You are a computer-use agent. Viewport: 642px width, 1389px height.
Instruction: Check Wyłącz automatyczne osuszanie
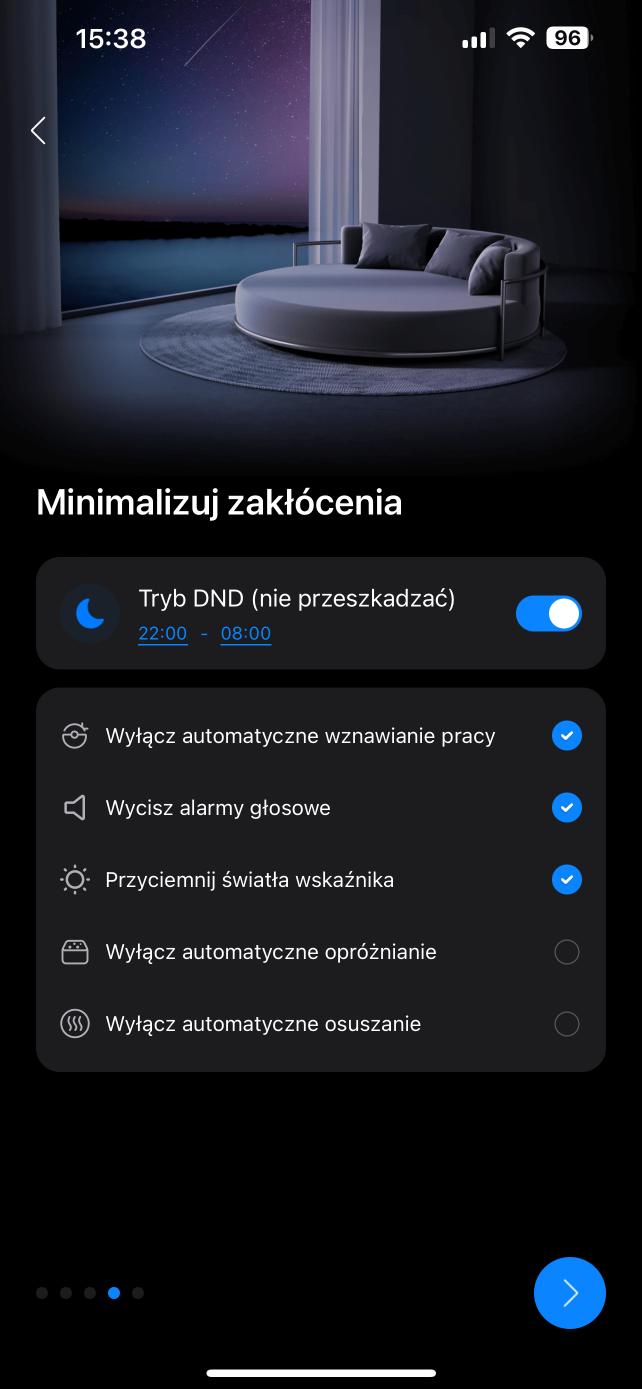pos(566,1024)
